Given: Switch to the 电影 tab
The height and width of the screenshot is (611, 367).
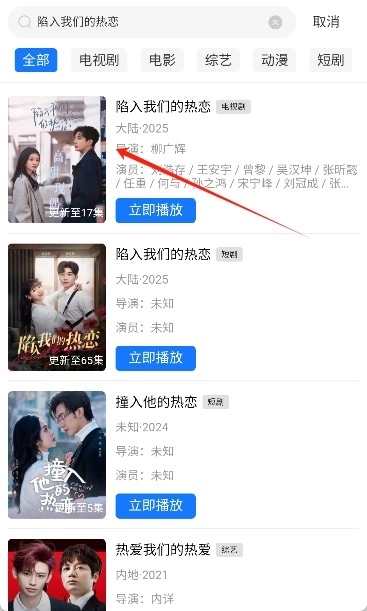Looking at the screenshot, I should [x=162, y=60].
